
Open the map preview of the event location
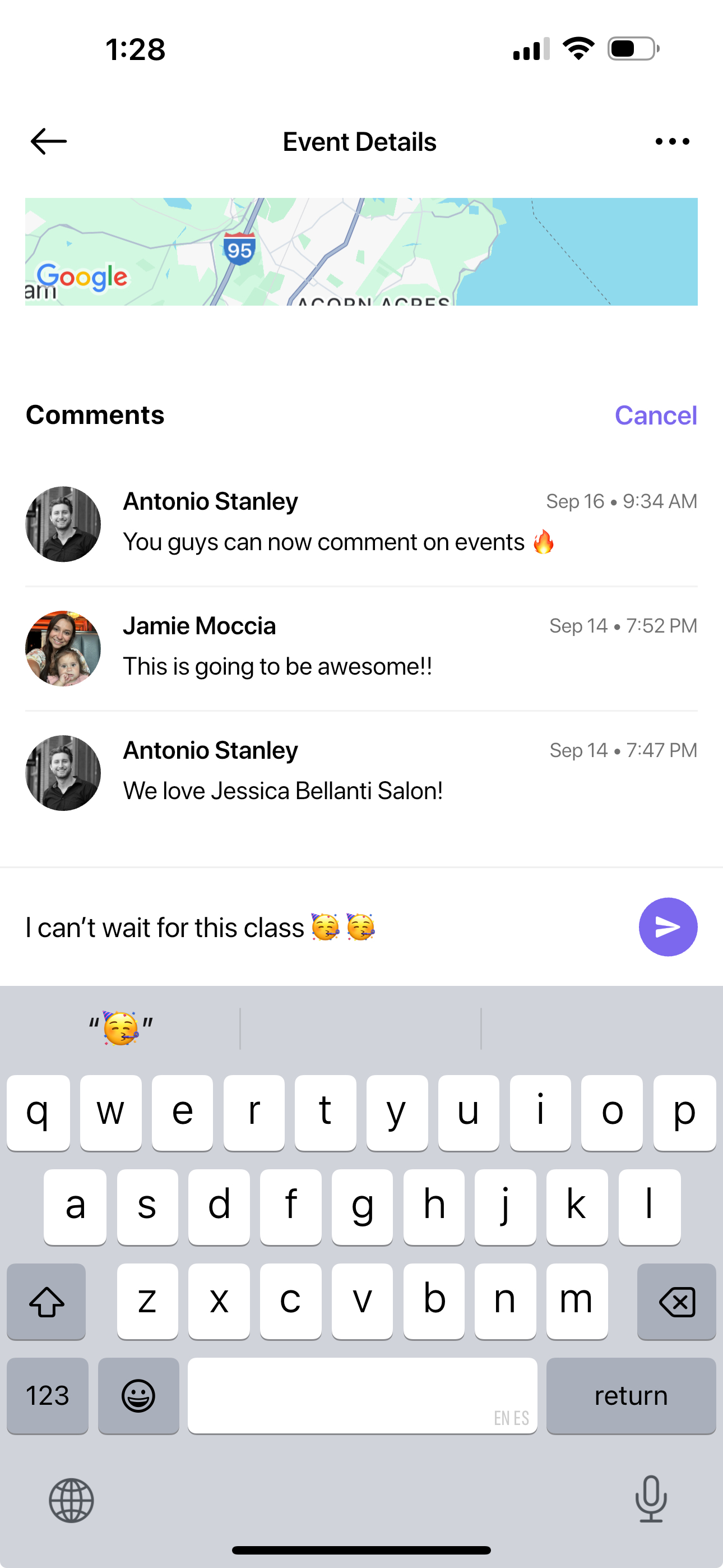pyautogui.click(x=361, y=251)
